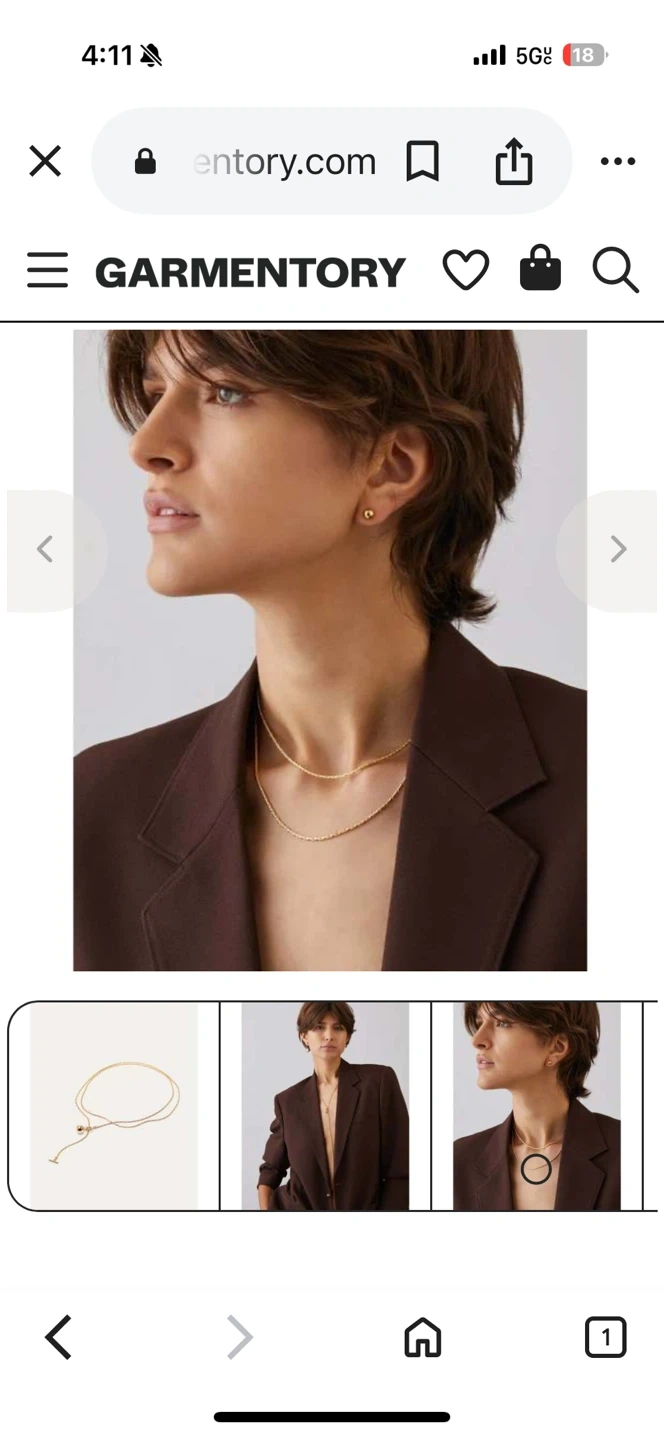Select the necklace-only thumbnail
The width and height of the screenshot is (664, 1440).
[114, 1106]
